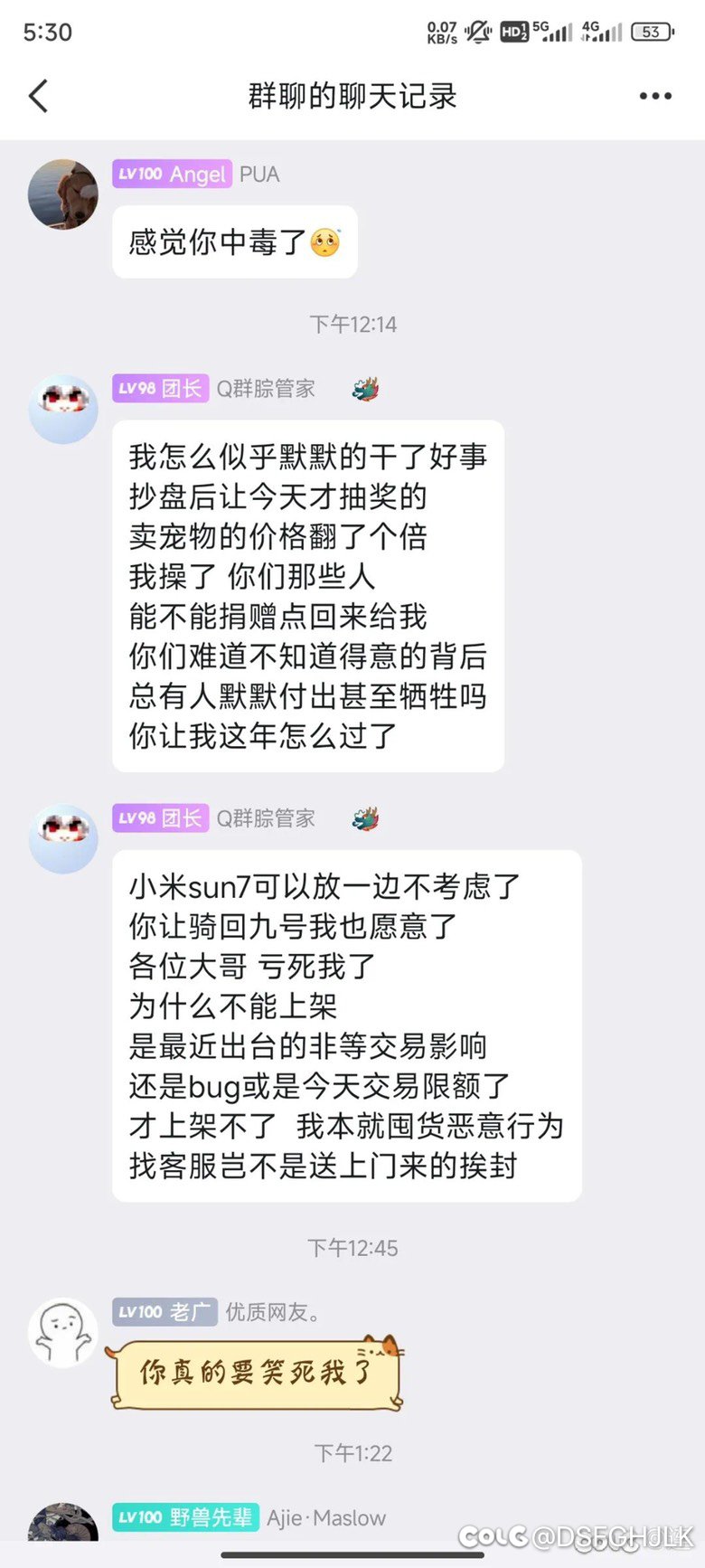Screen dimensions: 705x1568
Task: Open the three-dot overflow menu
Action: [x=655, y=96]
